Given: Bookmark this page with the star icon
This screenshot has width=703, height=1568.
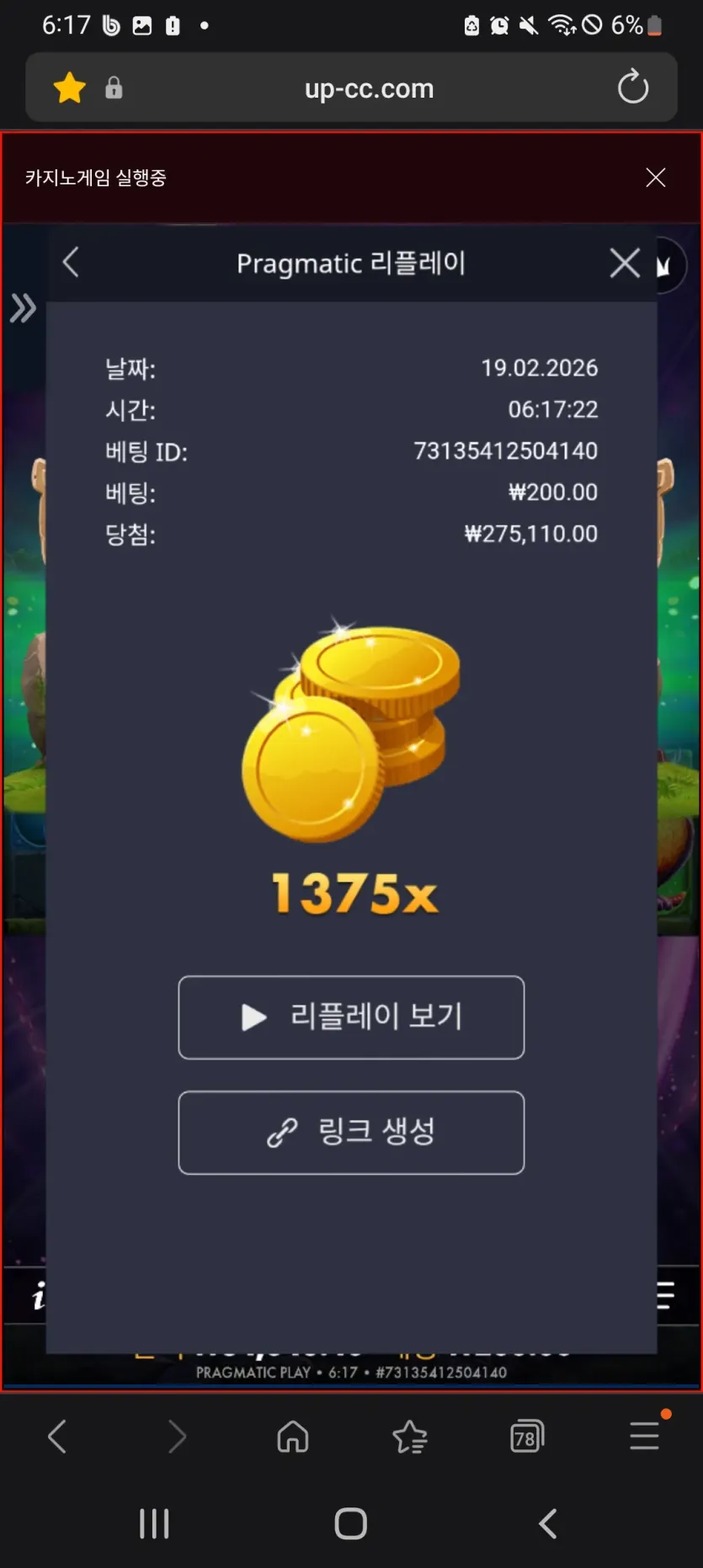Looking at the screenshot, I should pyautogui.click(x=69, y=88).
